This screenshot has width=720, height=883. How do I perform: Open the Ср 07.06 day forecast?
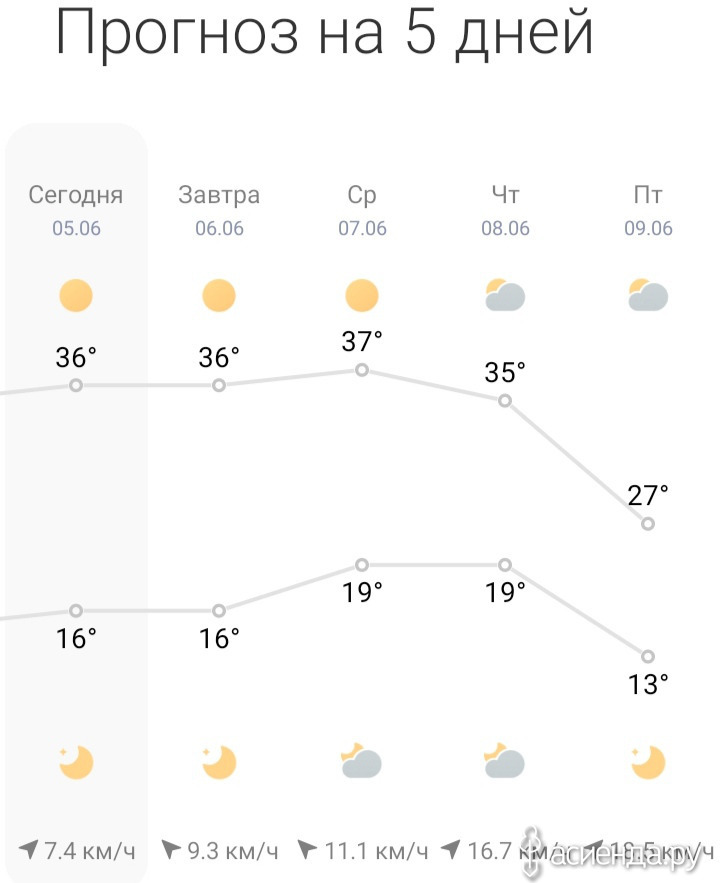362,209
